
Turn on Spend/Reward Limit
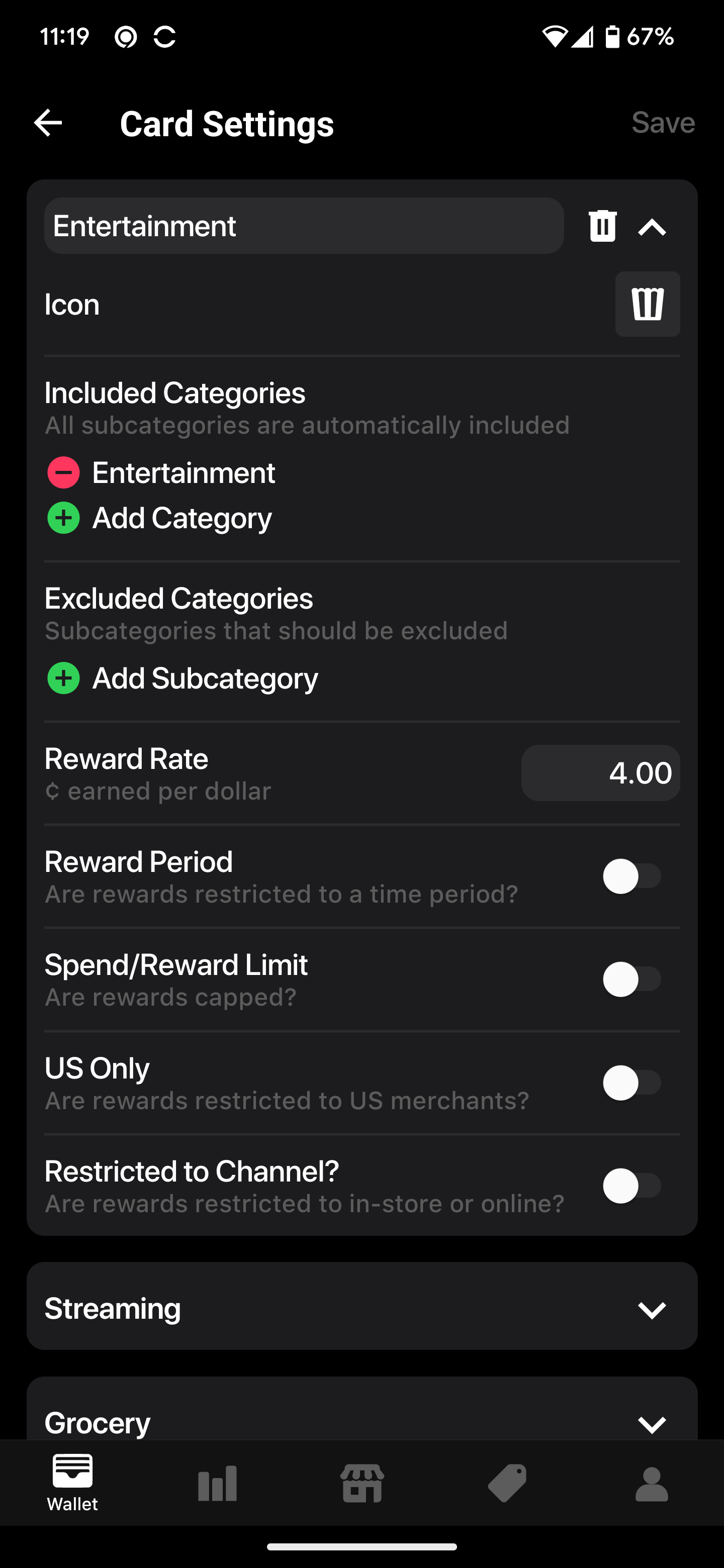(x=631, y=979)
